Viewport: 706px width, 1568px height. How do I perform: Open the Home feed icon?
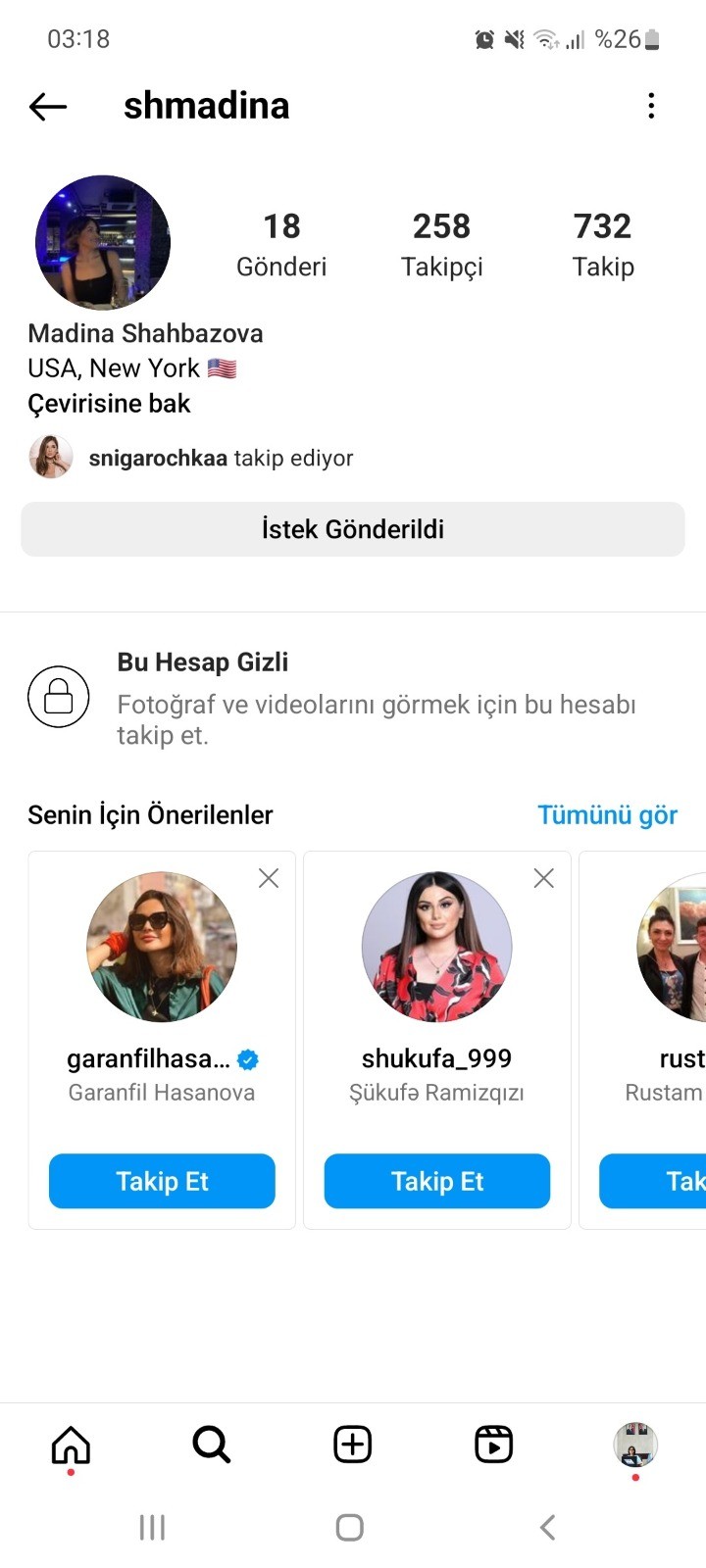click(69, 1443)
